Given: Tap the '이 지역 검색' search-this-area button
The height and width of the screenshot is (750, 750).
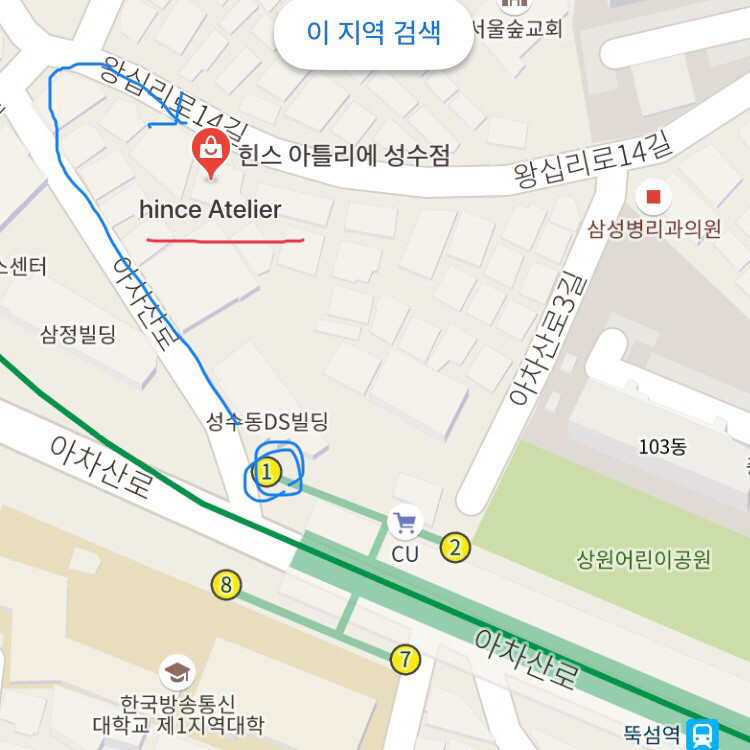Looking at the screenshot, I should 374,31.
